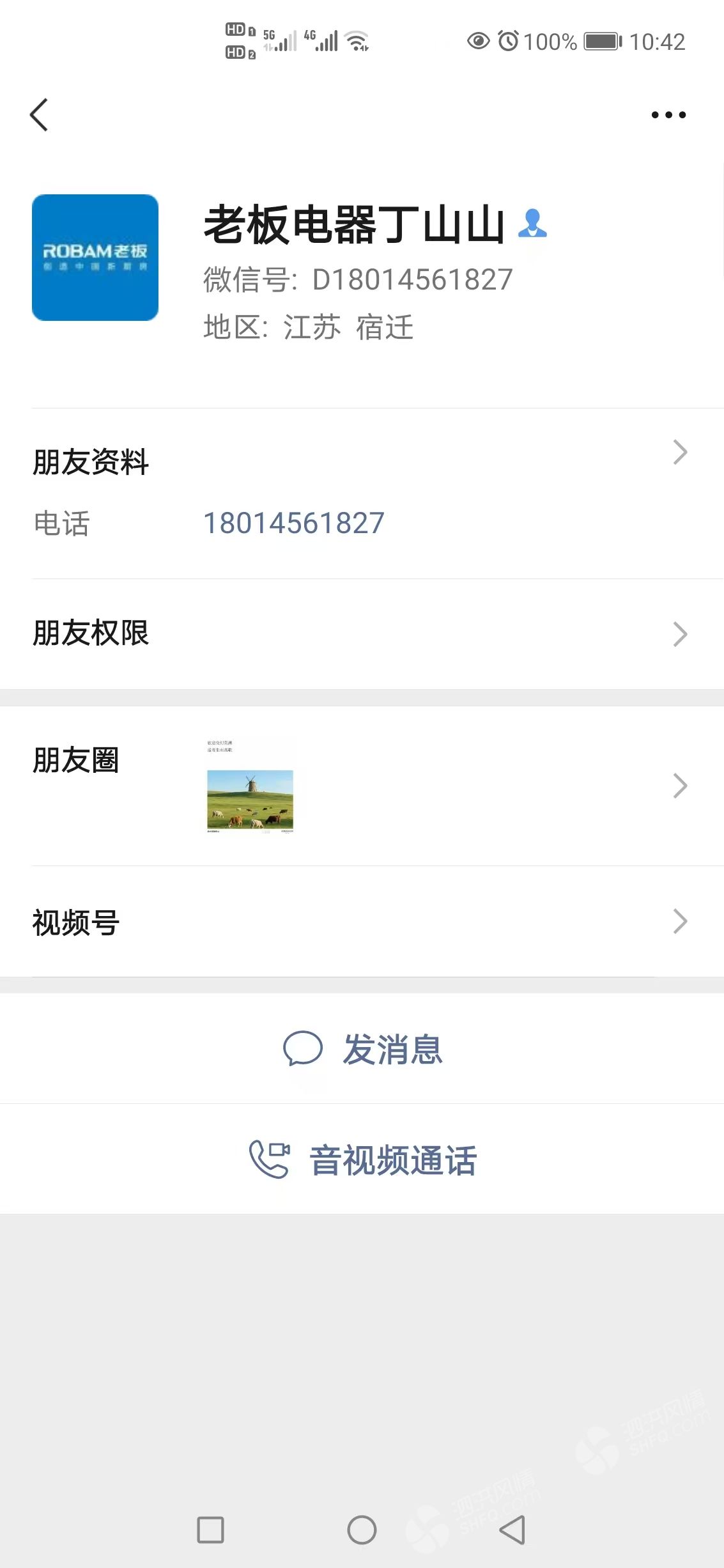The width and height of the screenshot is (724, 1568).
Task: Open the three-dot overflow menu
Action: pyautogui.click(x=668, y=115)
